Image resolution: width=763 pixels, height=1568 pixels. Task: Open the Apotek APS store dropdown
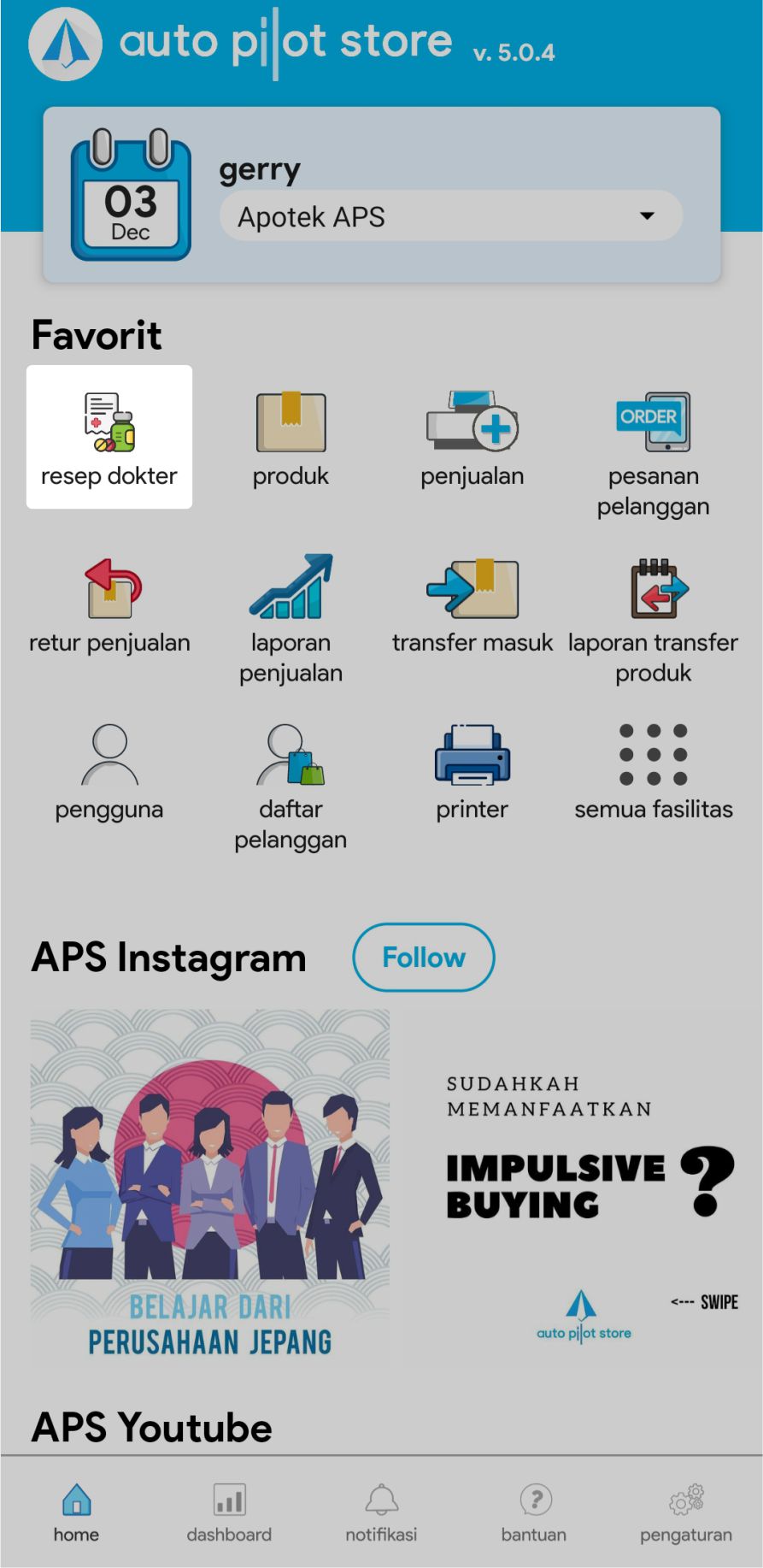[450, 216]
